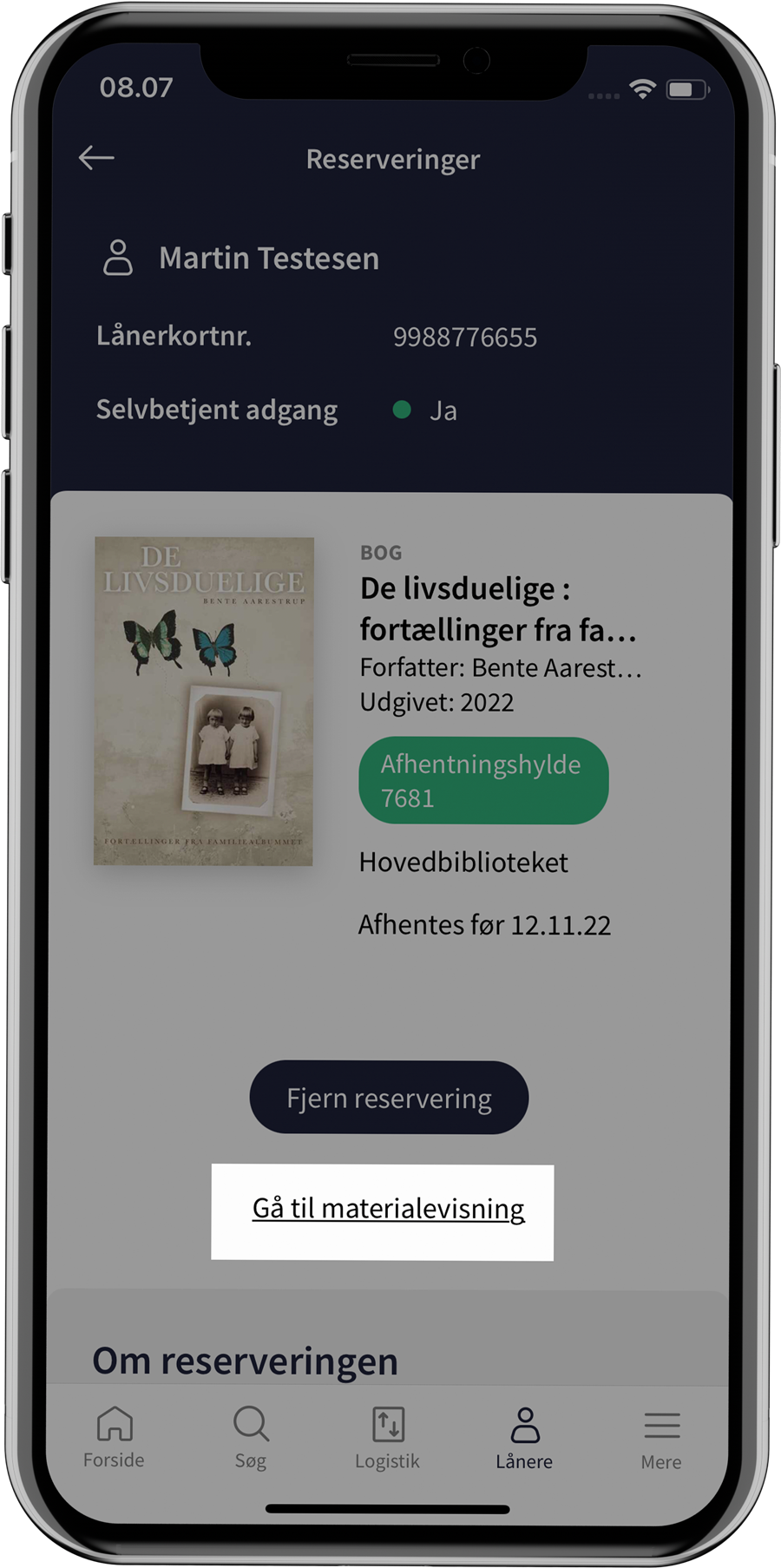Screen dimensions: 781x1568
Task: Switch to the Logistik tab
Action: click(387, 1438)
